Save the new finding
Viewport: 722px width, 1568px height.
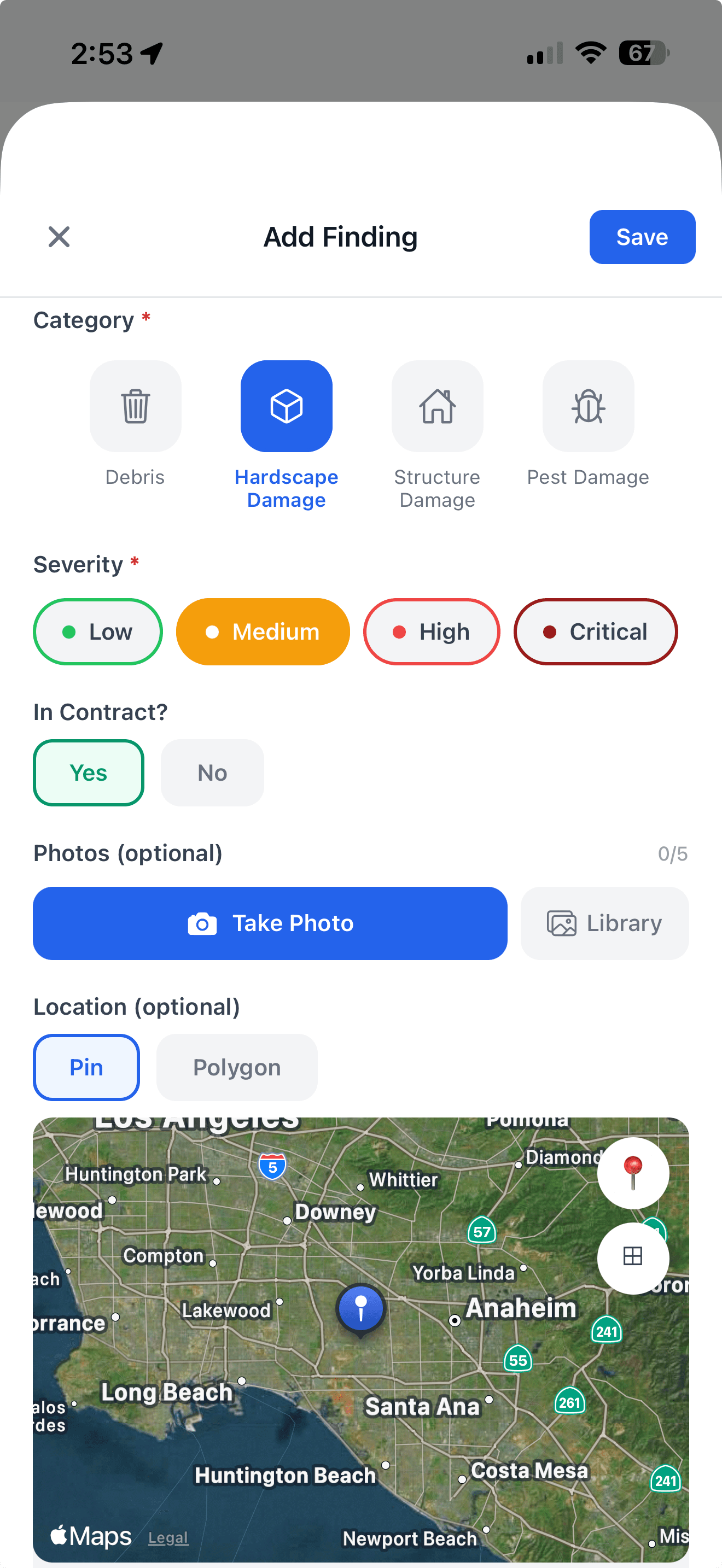coord(642,237)
